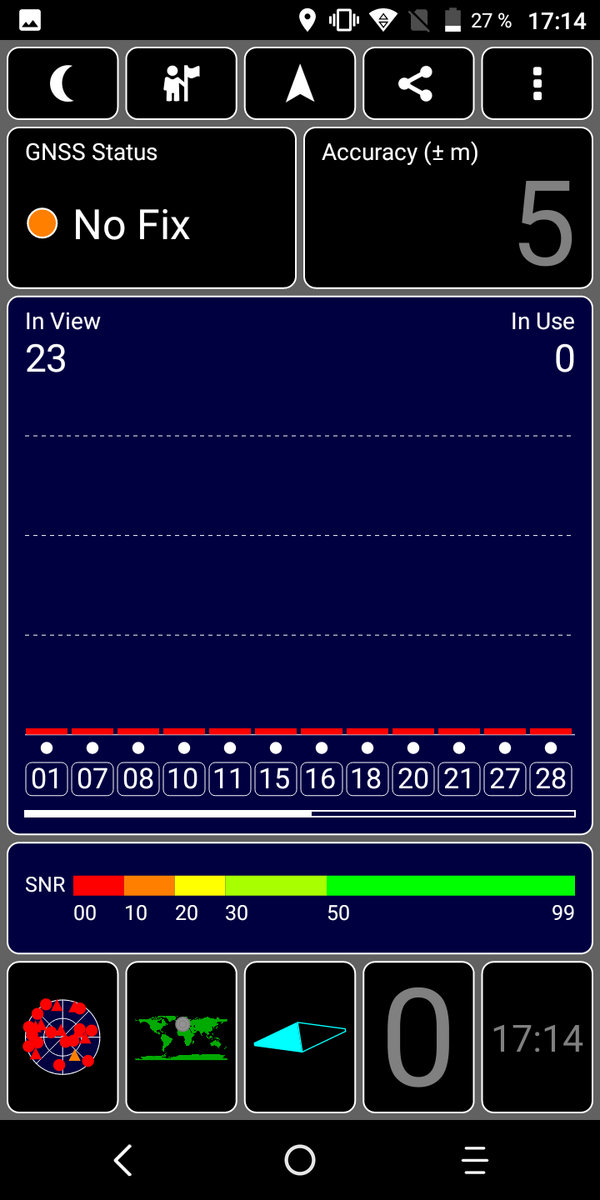
Task: Open the world map tile
Action: tap(182, 1037)
